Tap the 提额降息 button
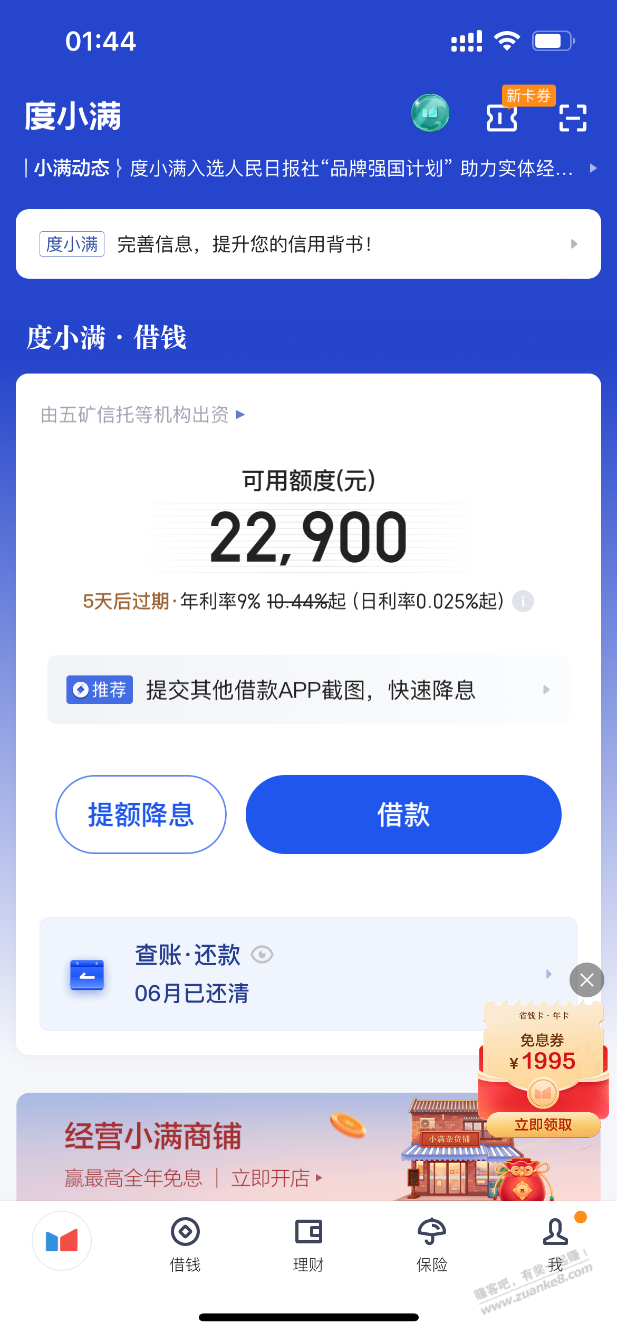 pyautogui.click(x=141, y=814)
